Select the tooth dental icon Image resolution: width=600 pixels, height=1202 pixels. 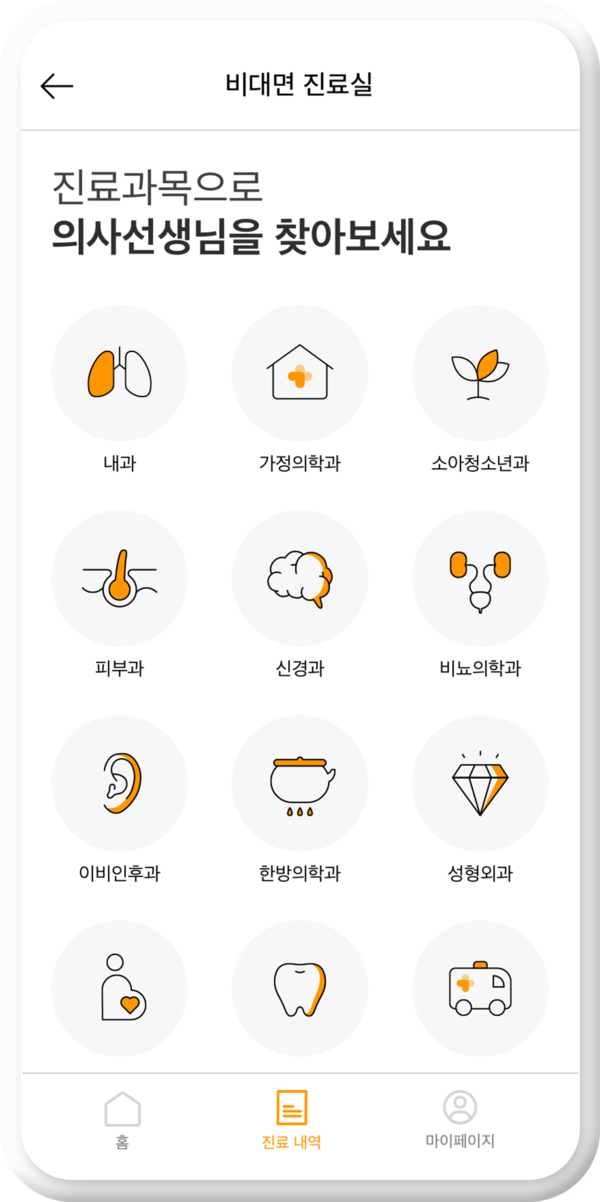click(300, 988)
